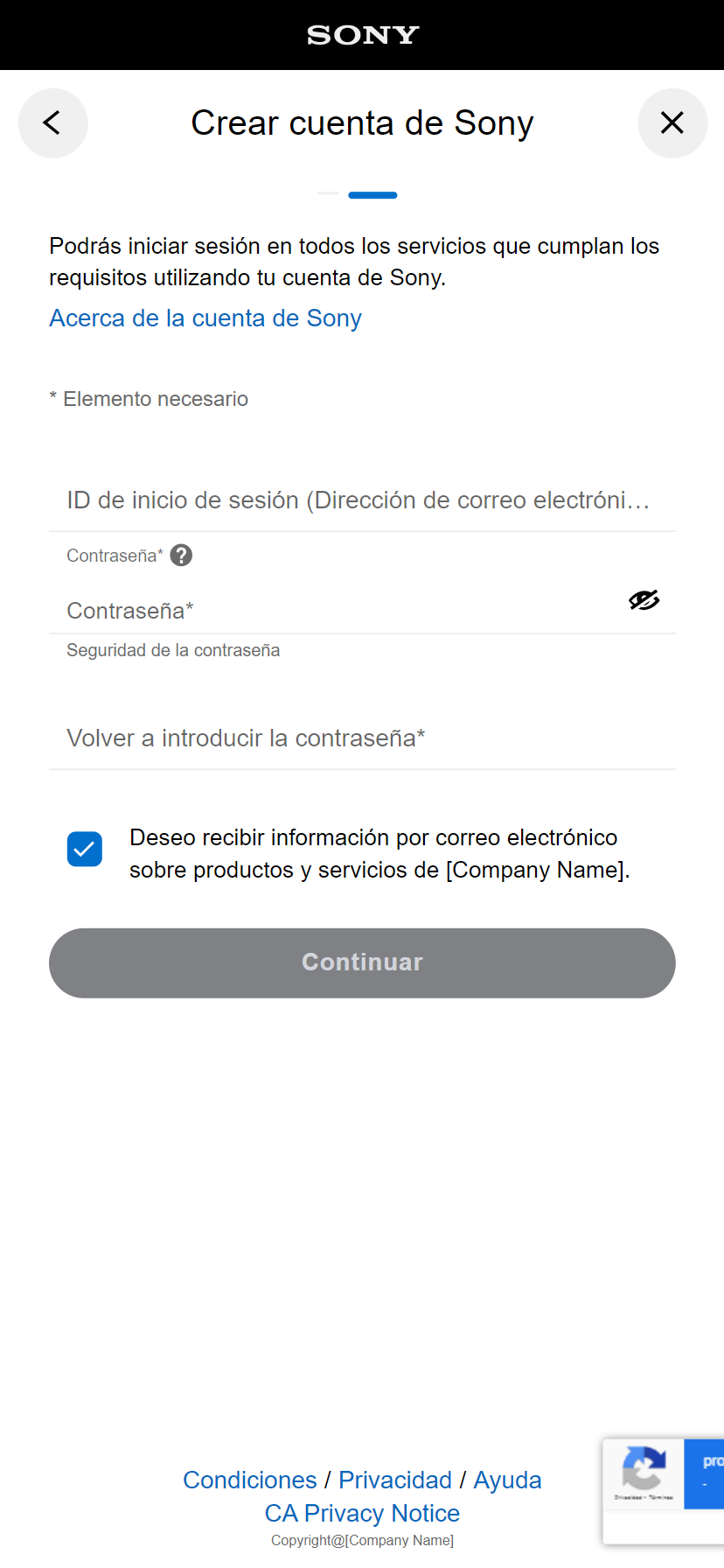Click the Volver a introducir la contraseña field
Image resolution: width=724 pixels, height=1568 pixels.
pos(362,738)
